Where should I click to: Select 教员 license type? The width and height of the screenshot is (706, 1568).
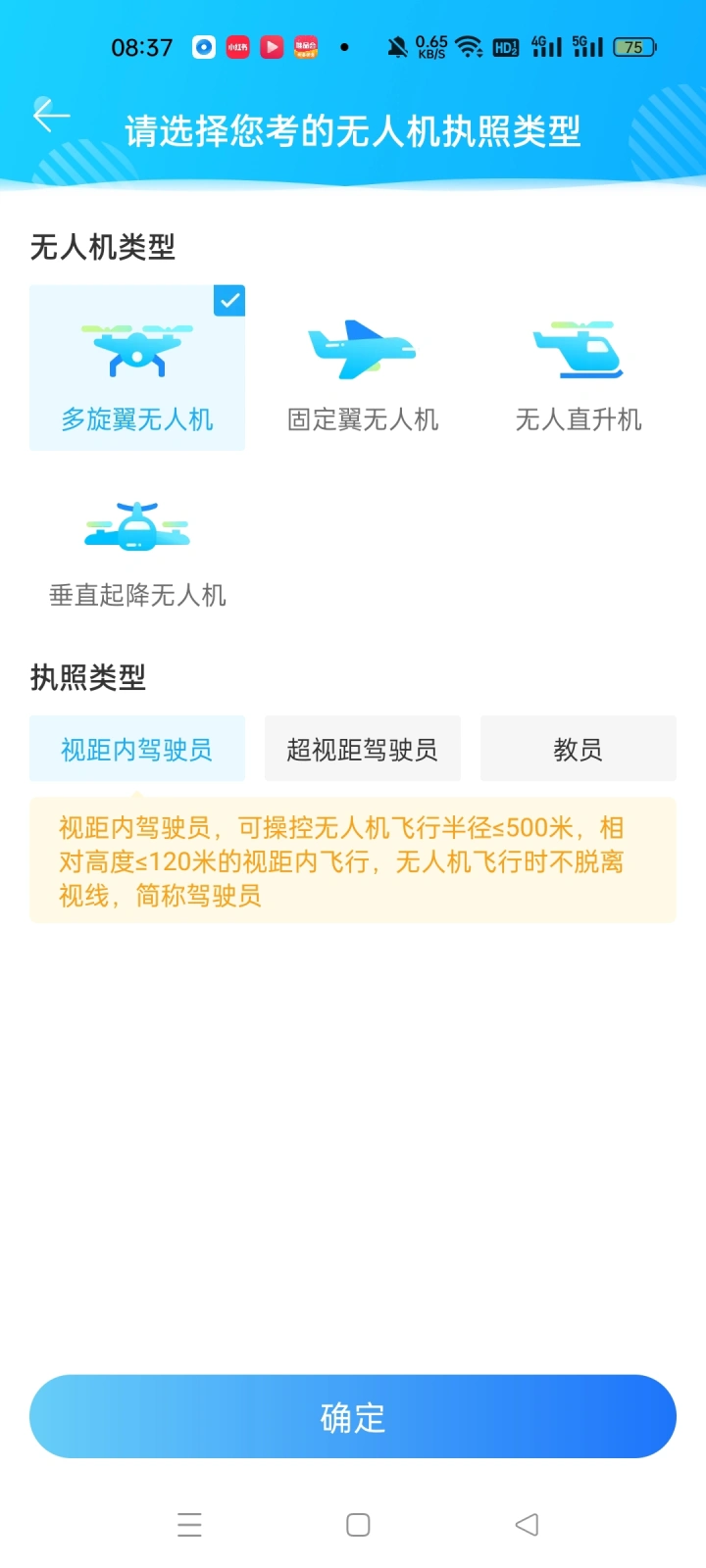tap(579, 749)
